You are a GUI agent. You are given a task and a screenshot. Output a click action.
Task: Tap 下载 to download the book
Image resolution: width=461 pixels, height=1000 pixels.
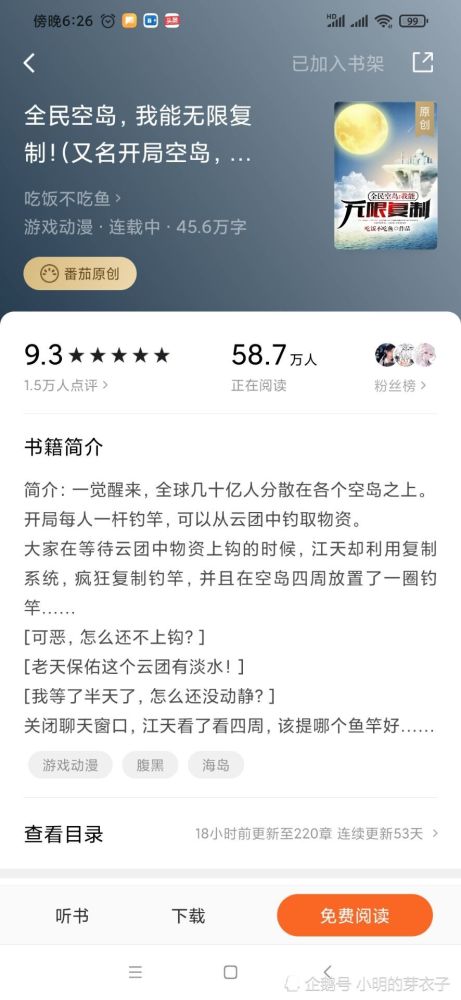[x=188, y=916]
